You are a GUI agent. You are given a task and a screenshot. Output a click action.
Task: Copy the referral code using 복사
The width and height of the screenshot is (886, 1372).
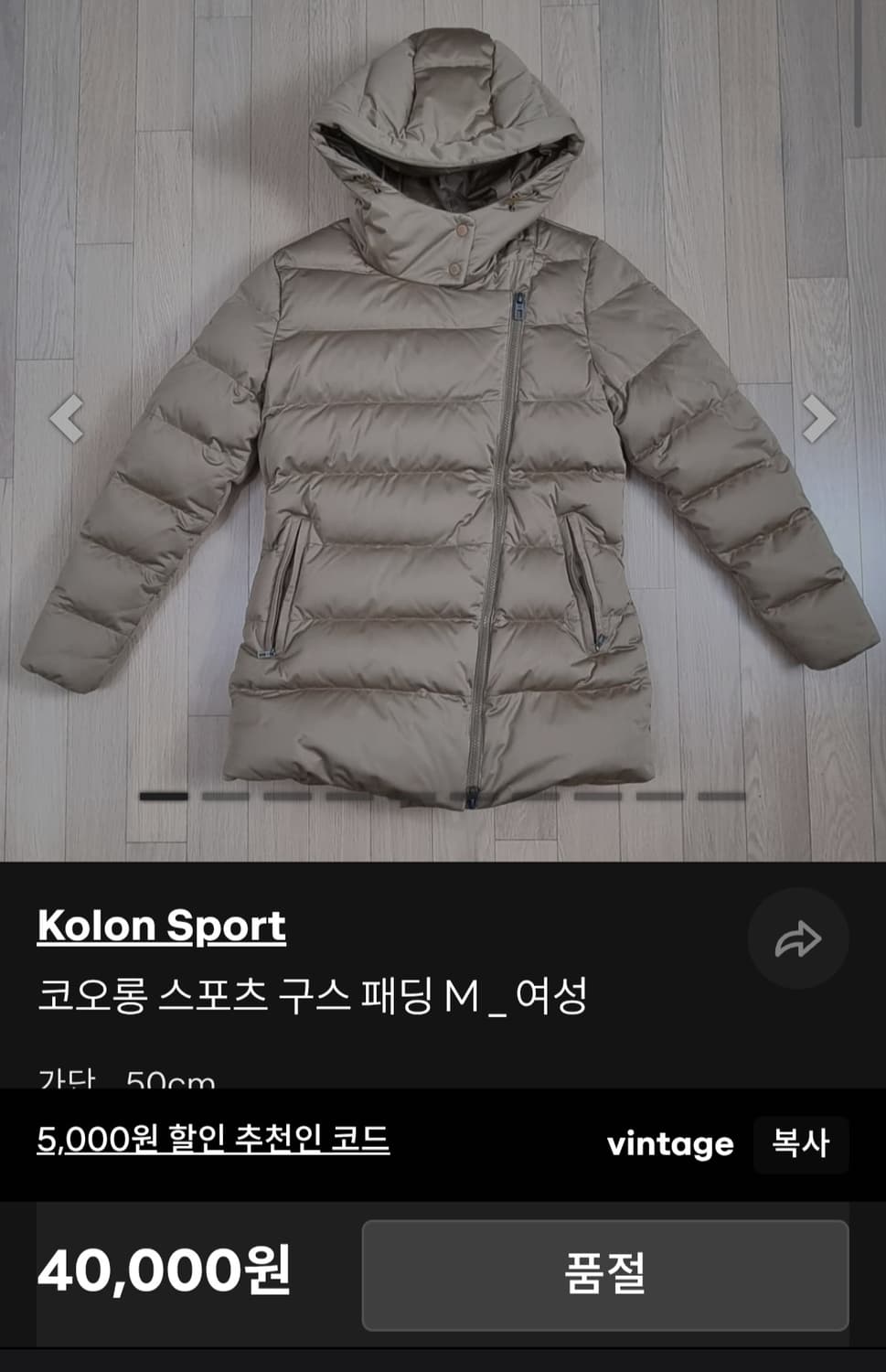(x=800, y=1144)
